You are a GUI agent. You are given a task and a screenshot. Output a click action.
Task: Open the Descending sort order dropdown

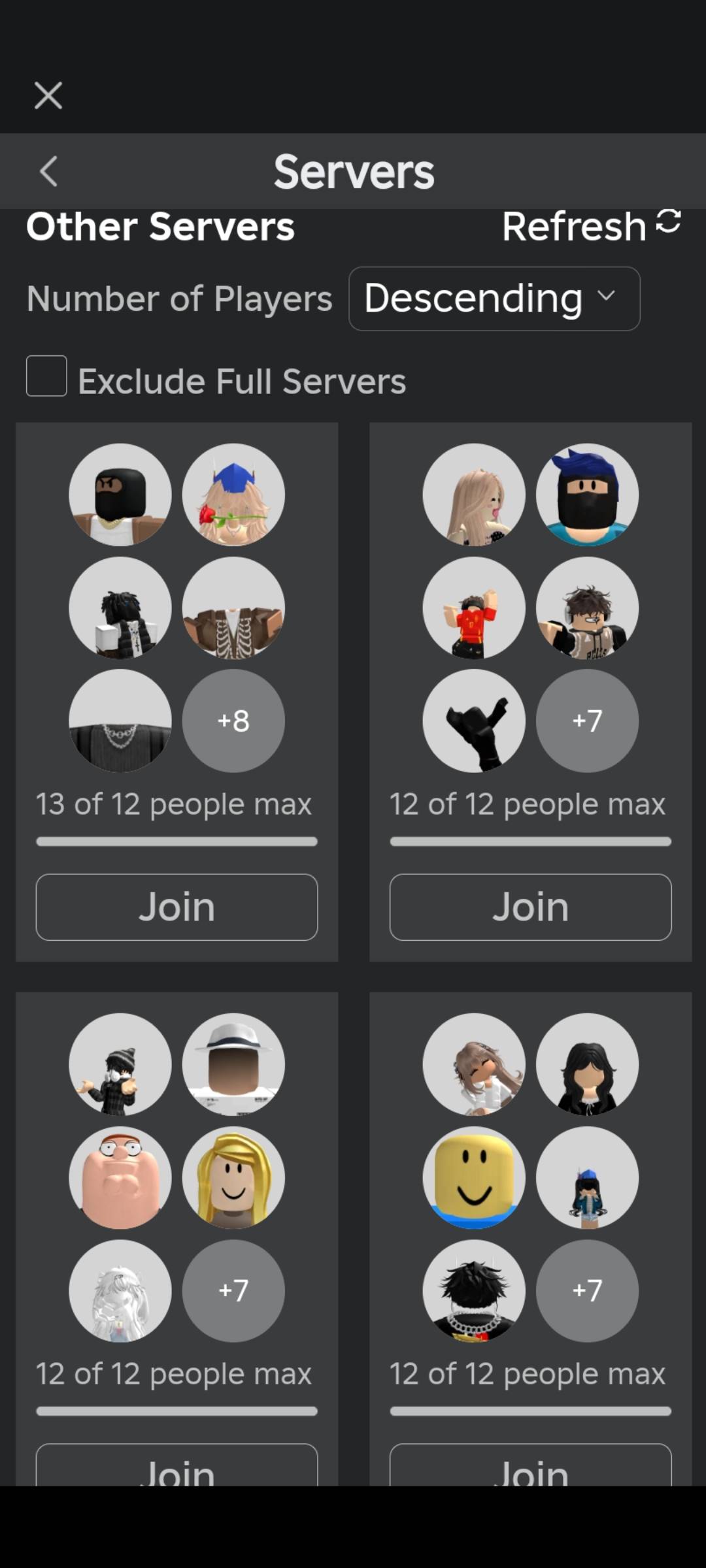click(494, 299)
